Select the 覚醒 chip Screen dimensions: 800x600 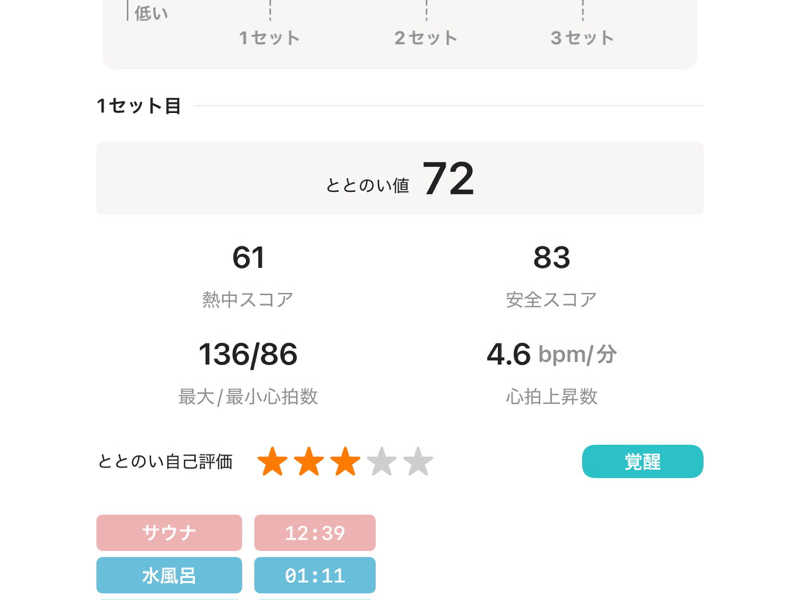642,462
